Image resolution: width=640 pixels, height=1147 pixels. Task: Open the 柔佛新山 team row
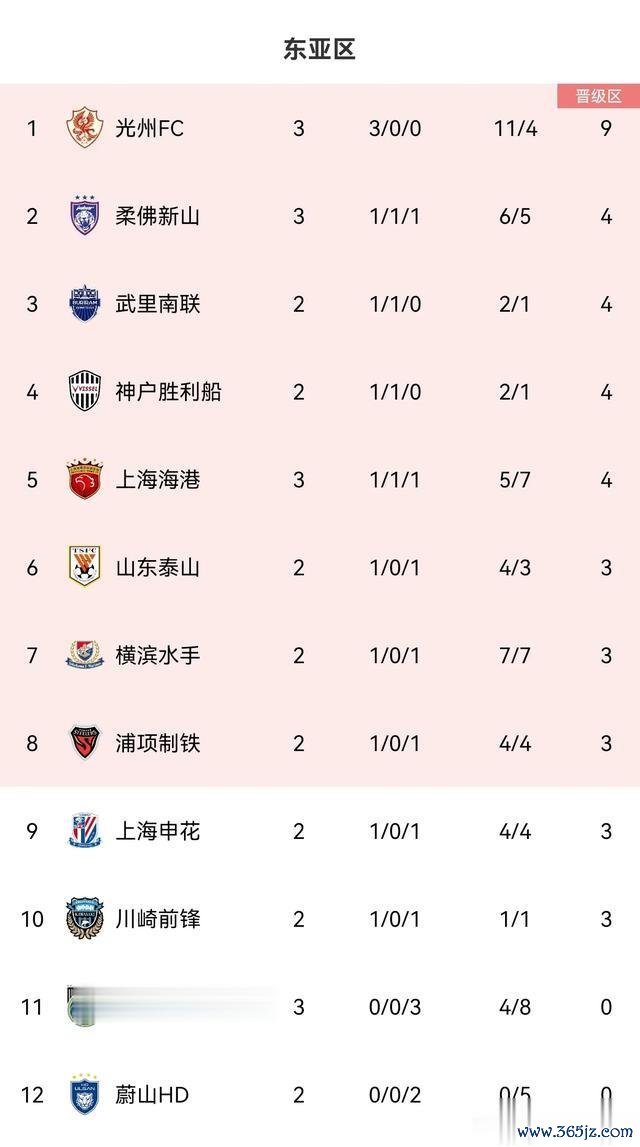[320, 217]
